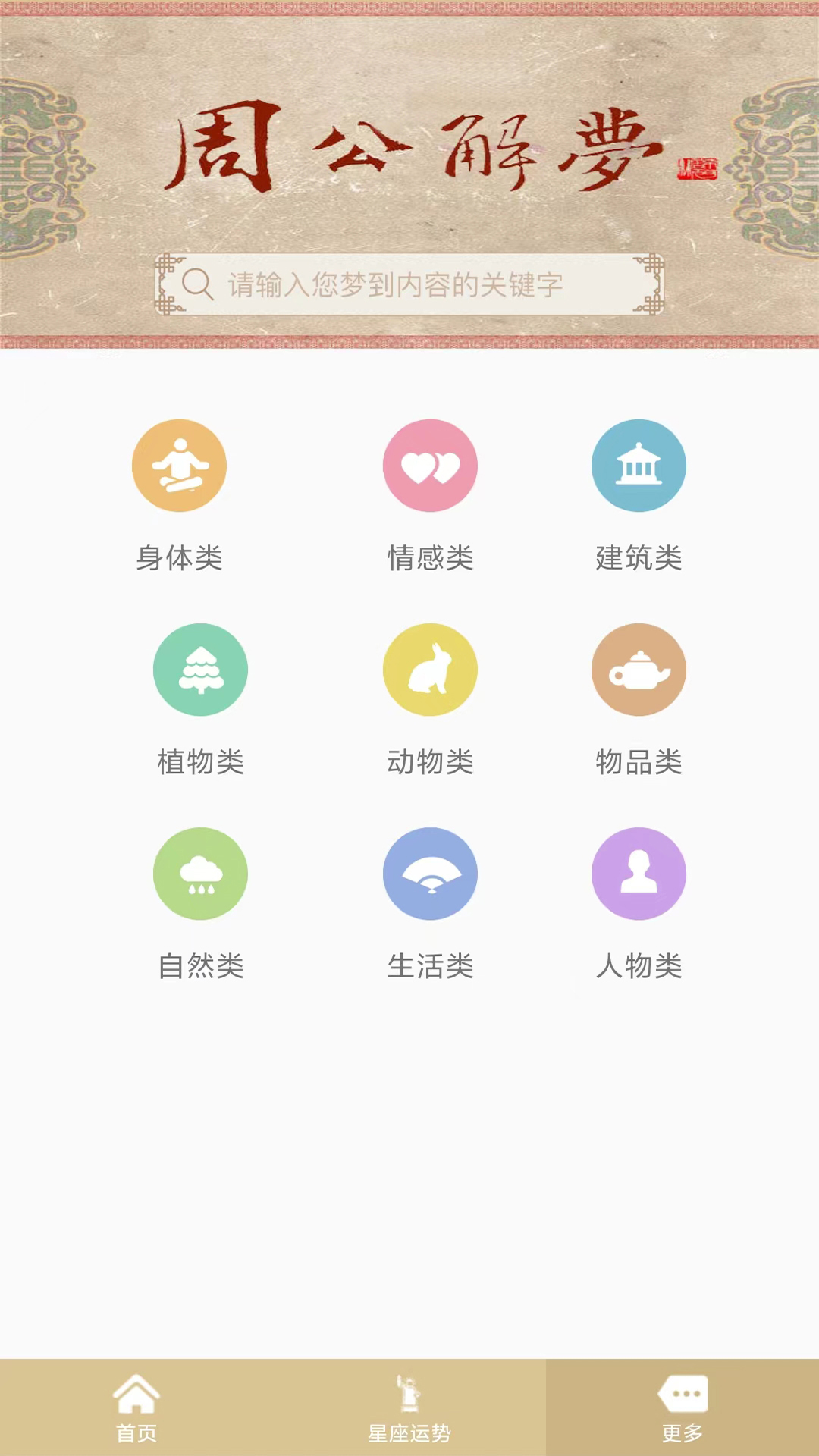The width and height of the screenshot is (819, 1456).
Task: Open the 动物类 rabbit category icon
Action: [x=430, y=670]
